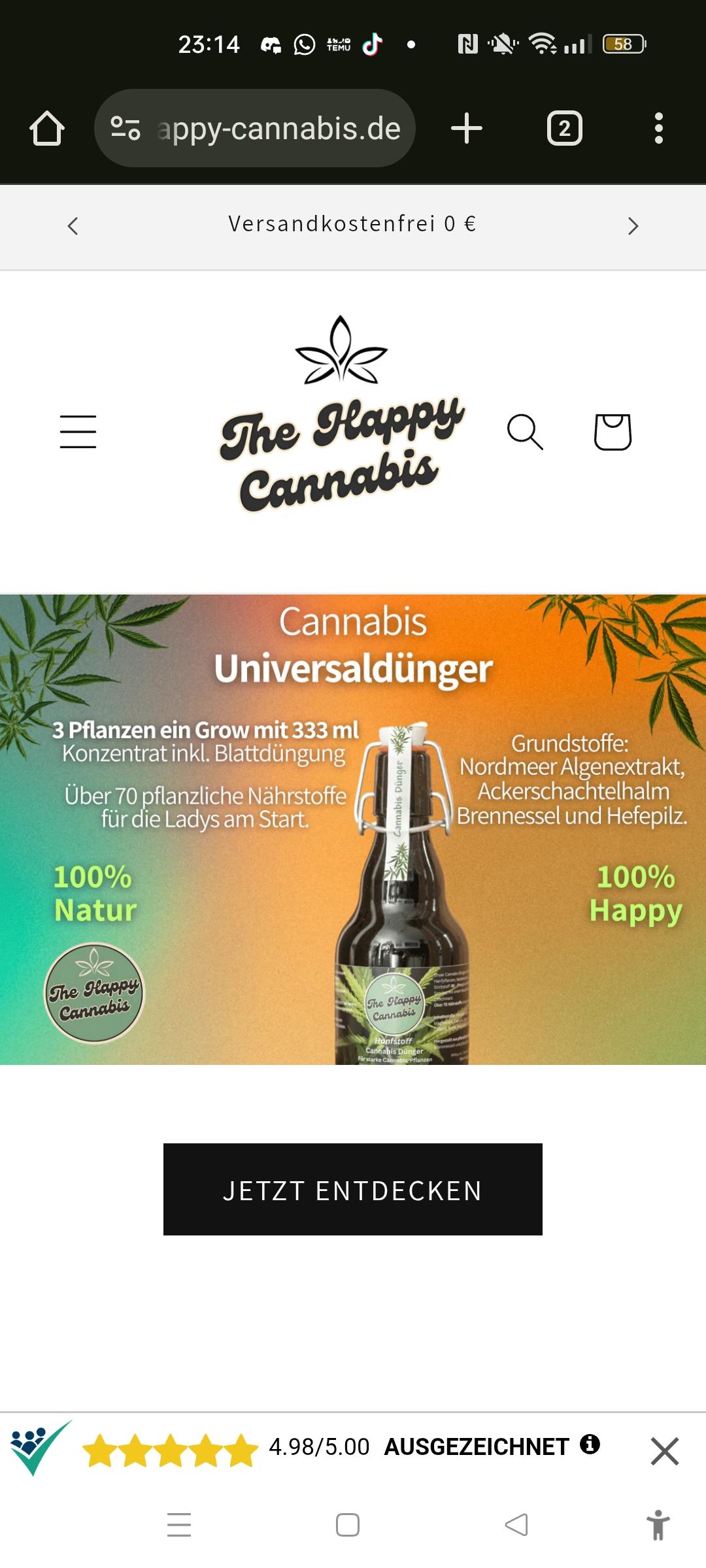Tap the system back button

tap(516, 1525)
